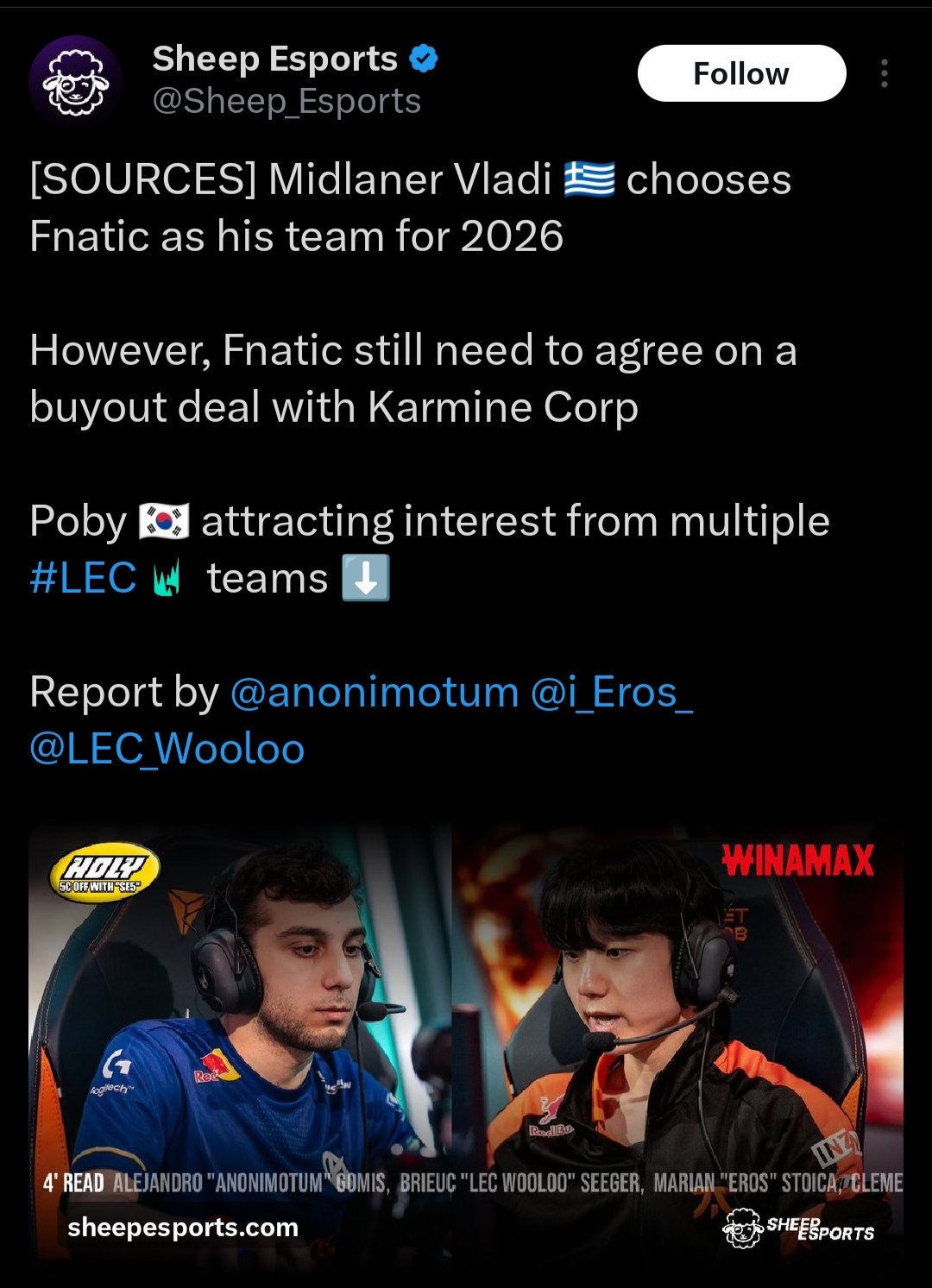
Task: Open the post's three-dot overflow menu
Action: coord(884,73)
